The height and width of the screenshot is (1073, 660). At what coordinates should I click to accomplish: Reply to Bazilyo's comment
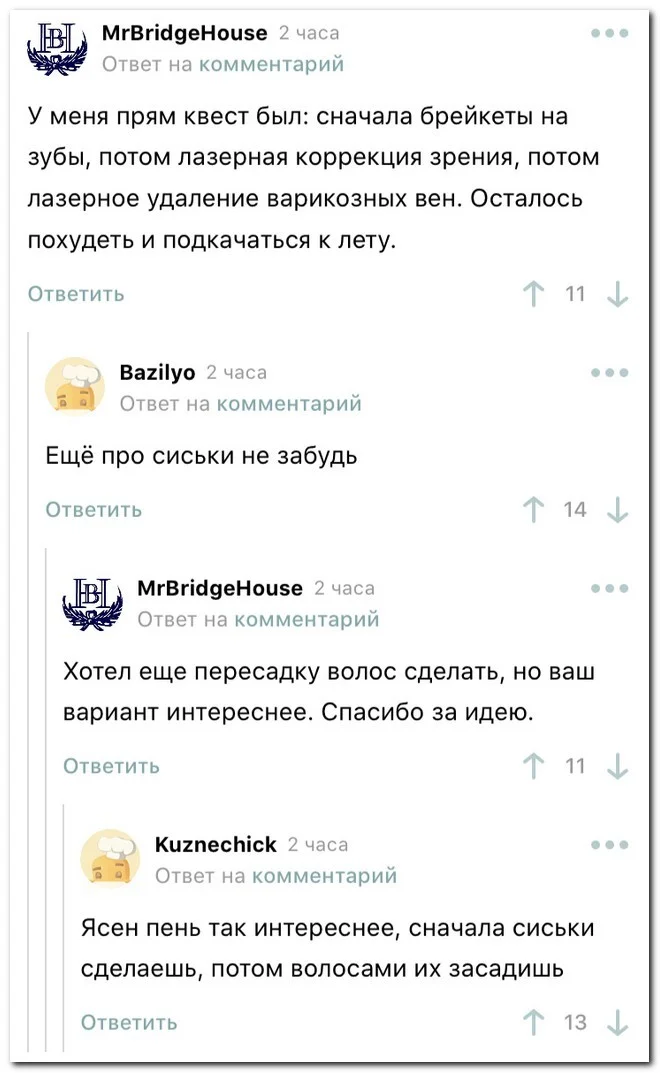94,510
